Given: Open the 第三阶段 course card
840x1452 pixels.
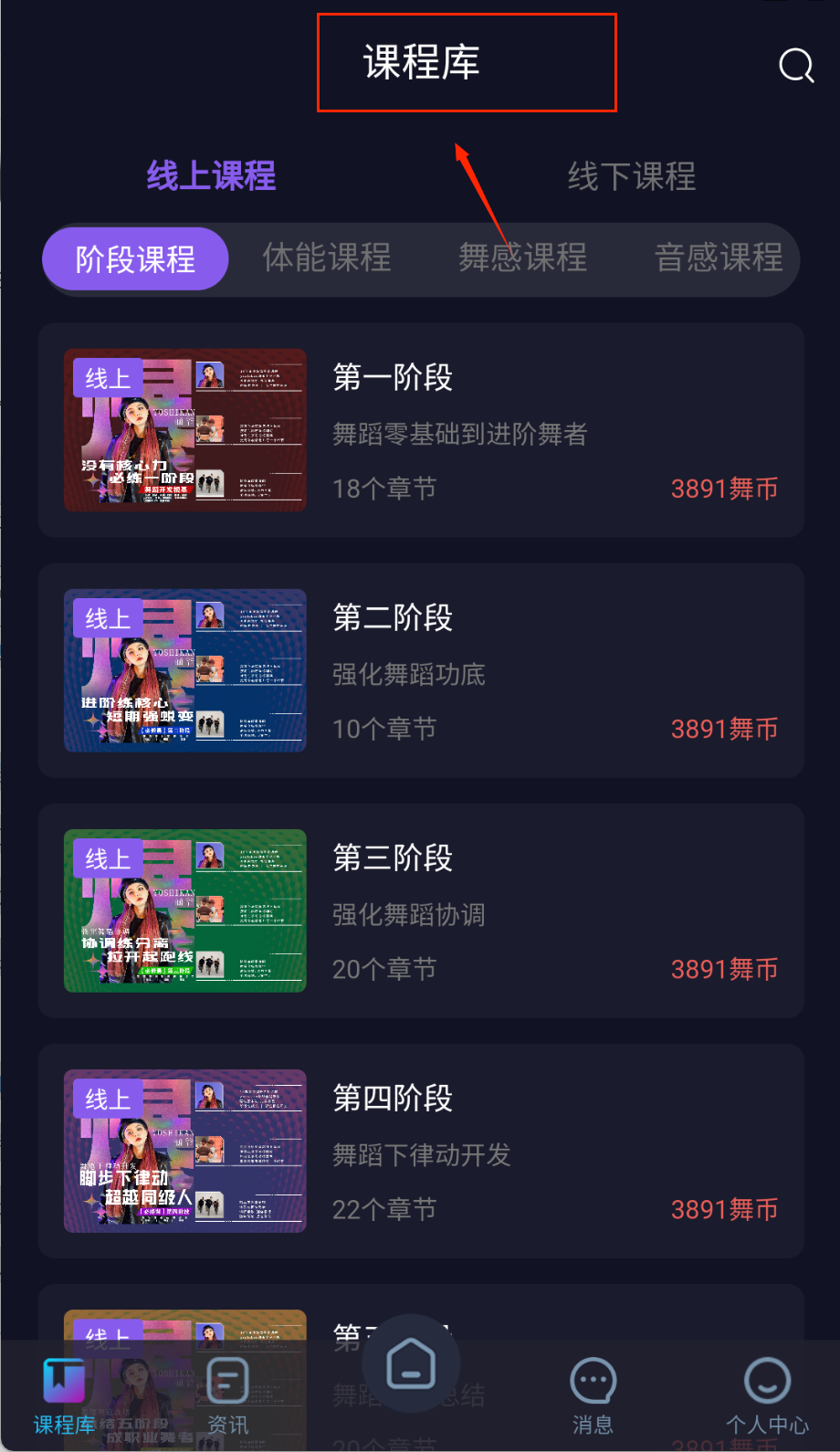Looking at the screenshot, I should click(420, 911).
